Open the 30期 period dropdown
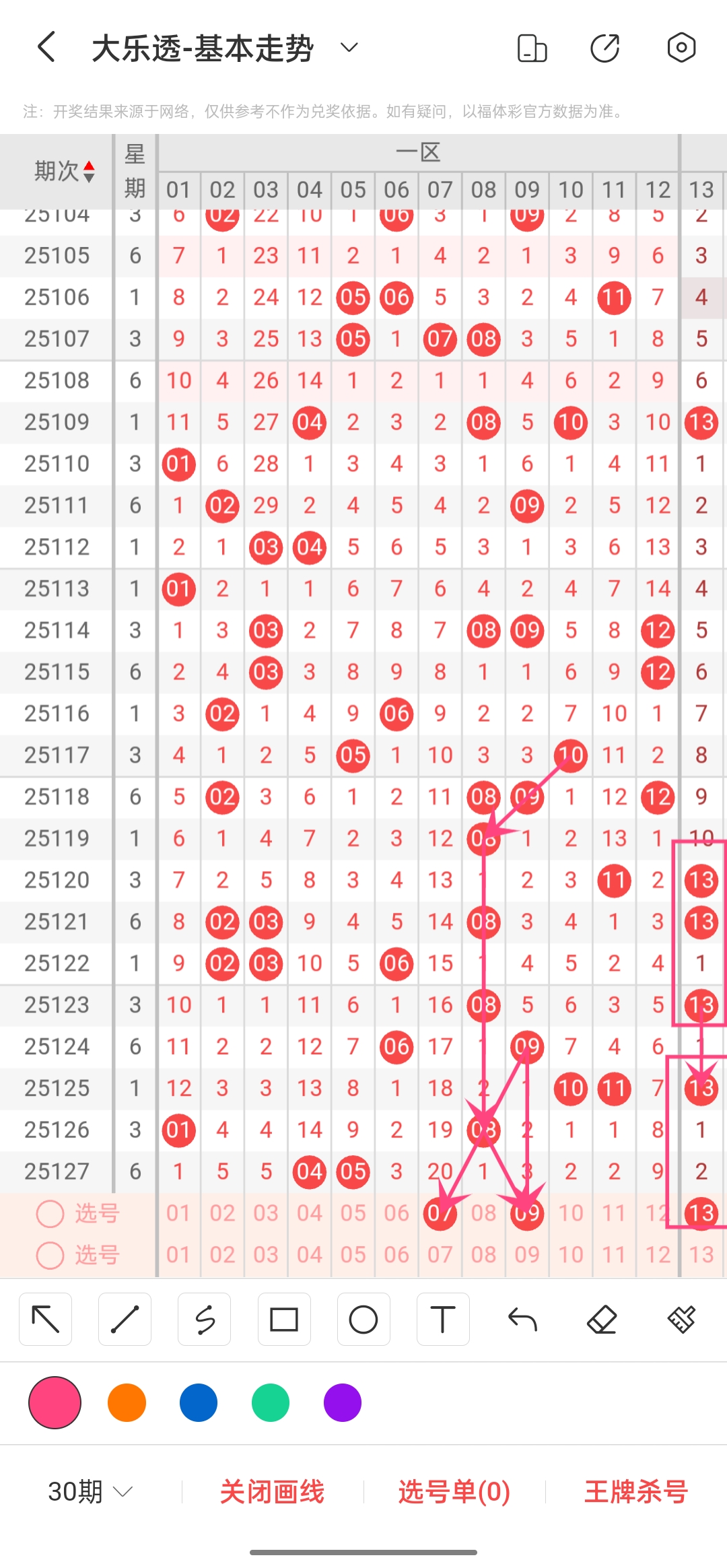This screenshot has height=1568, width=727. point(90,1491)
